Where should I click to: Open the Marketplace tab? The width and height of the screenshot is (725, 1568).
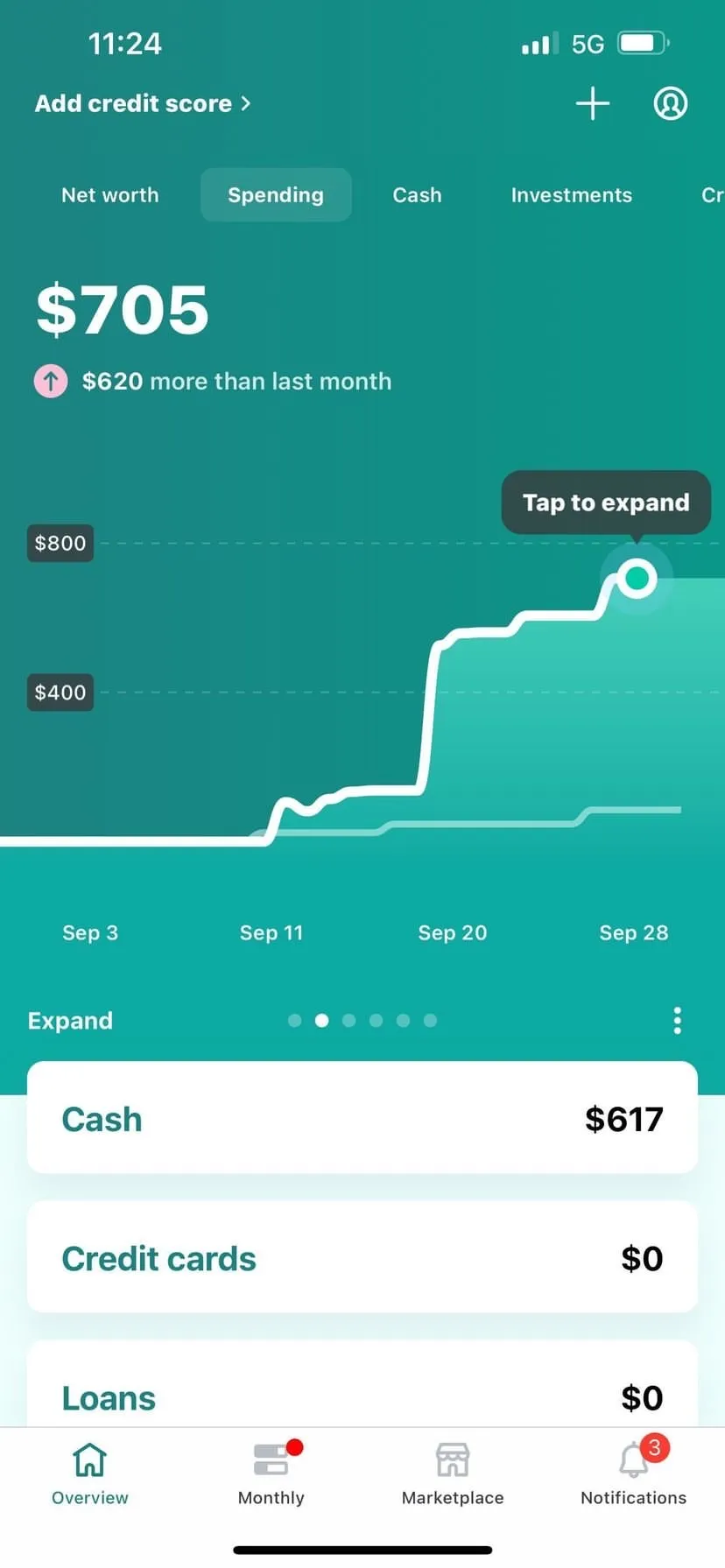coord(453,1474)
